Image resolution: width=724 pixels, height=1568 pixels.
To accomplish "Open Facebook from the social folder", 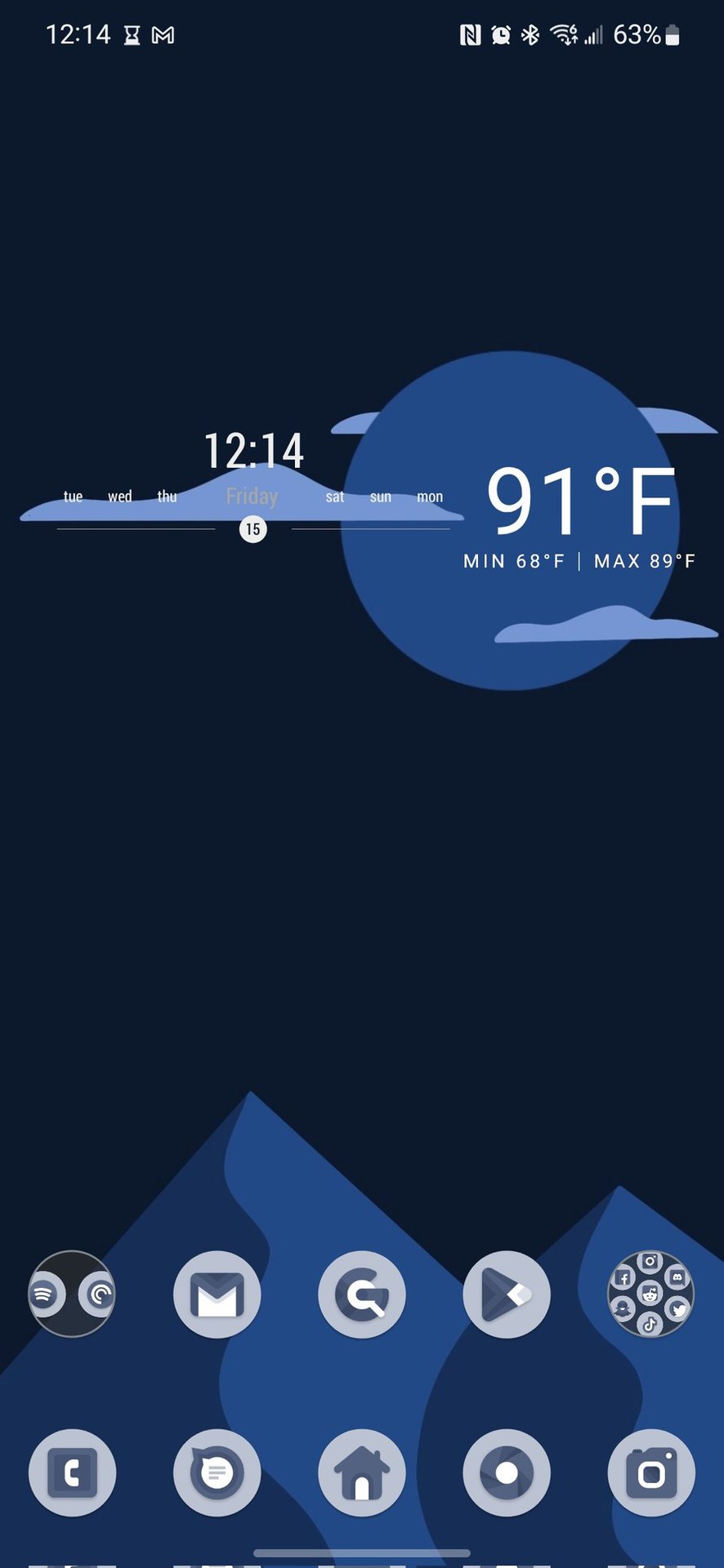I will [623, 1279].
